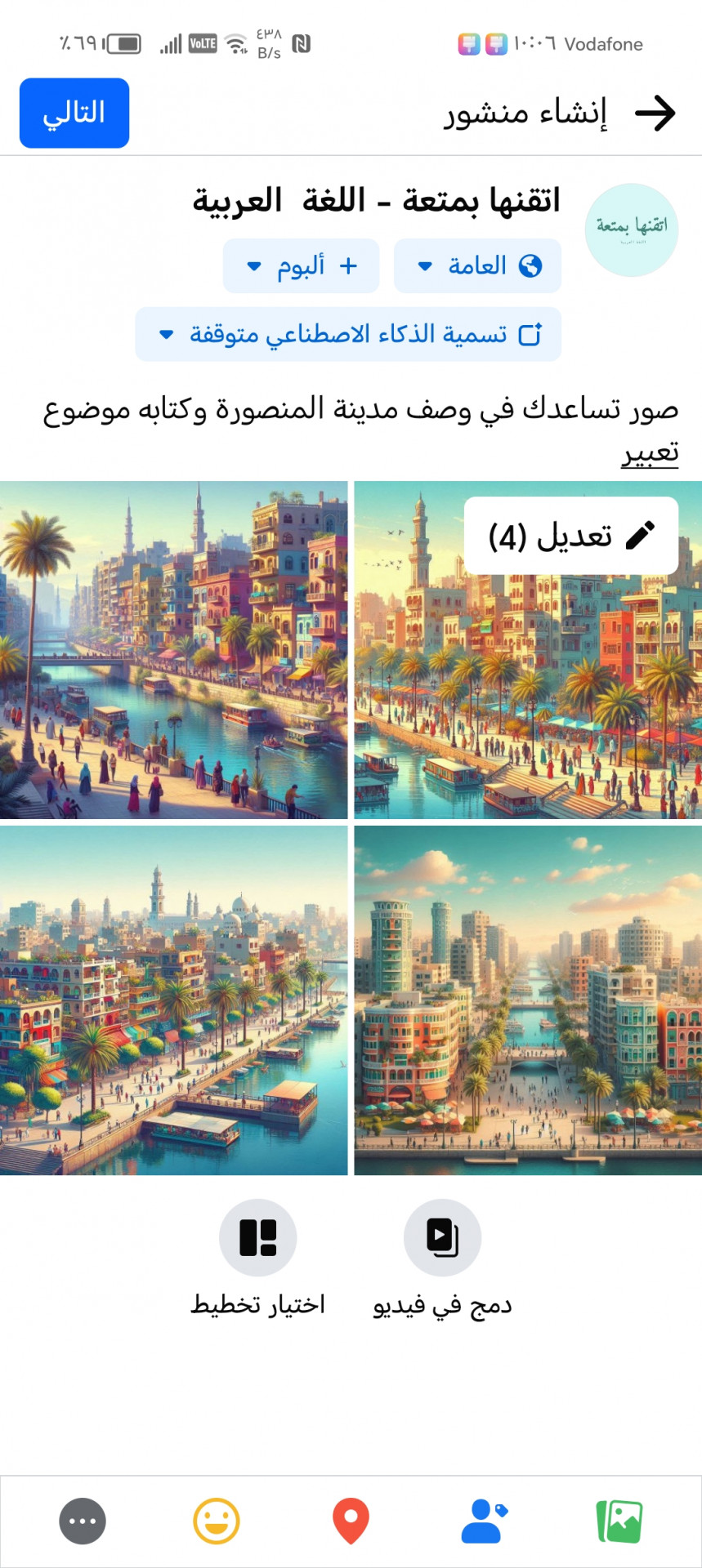Edit the four photos with تعديل (4)
Viewport: 702px width, 1568px height.
coord(570,536)
